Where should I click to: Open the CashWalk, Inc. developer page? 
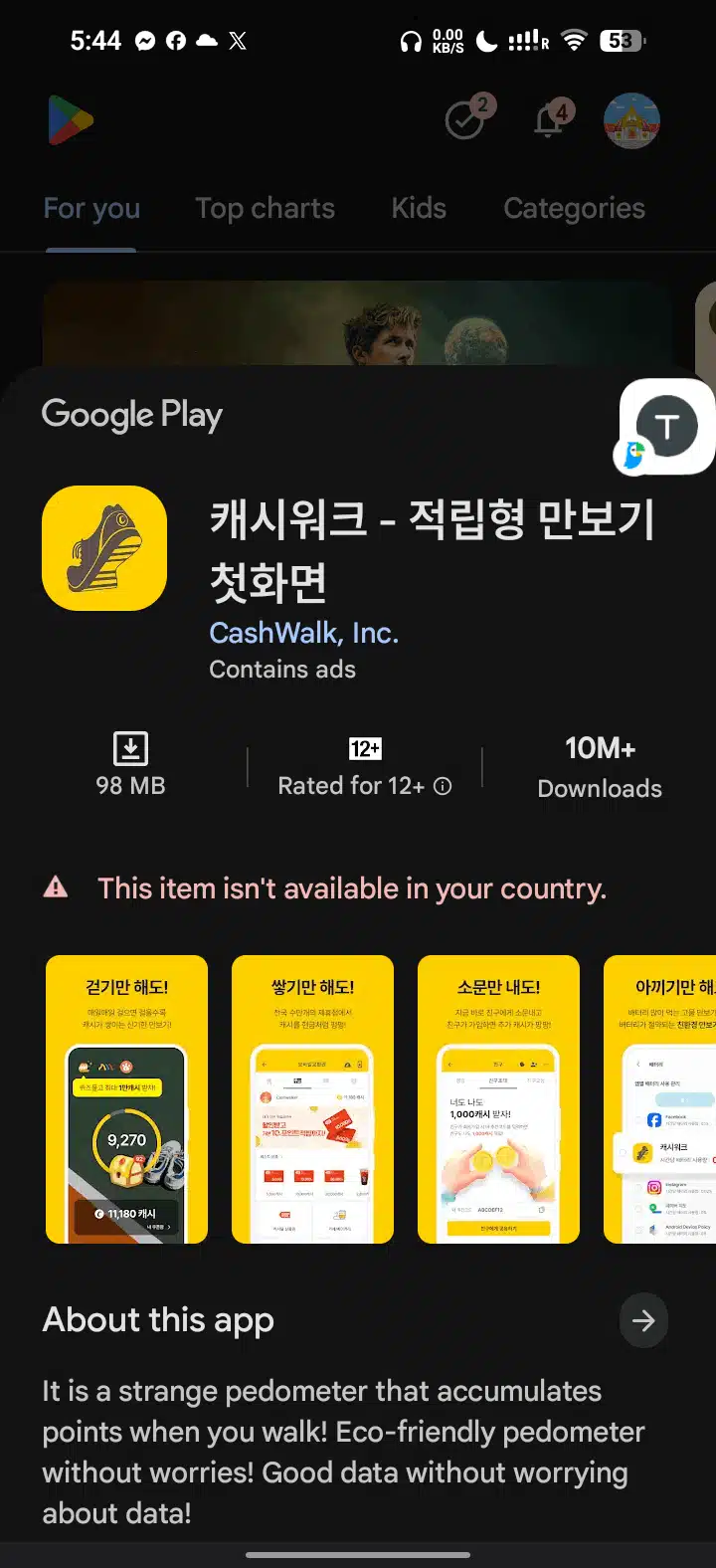303,633
